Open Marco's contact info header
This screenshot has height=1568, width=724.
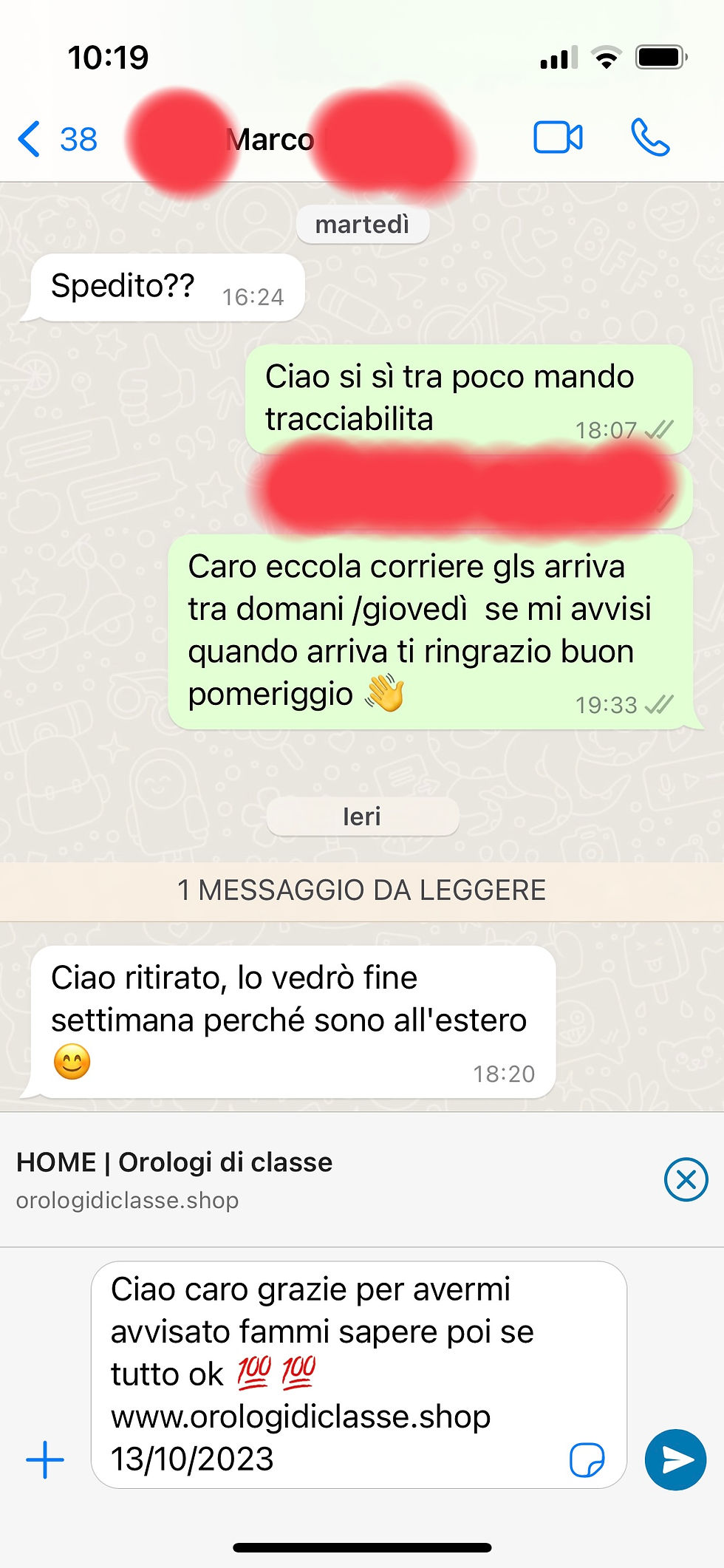272,139
